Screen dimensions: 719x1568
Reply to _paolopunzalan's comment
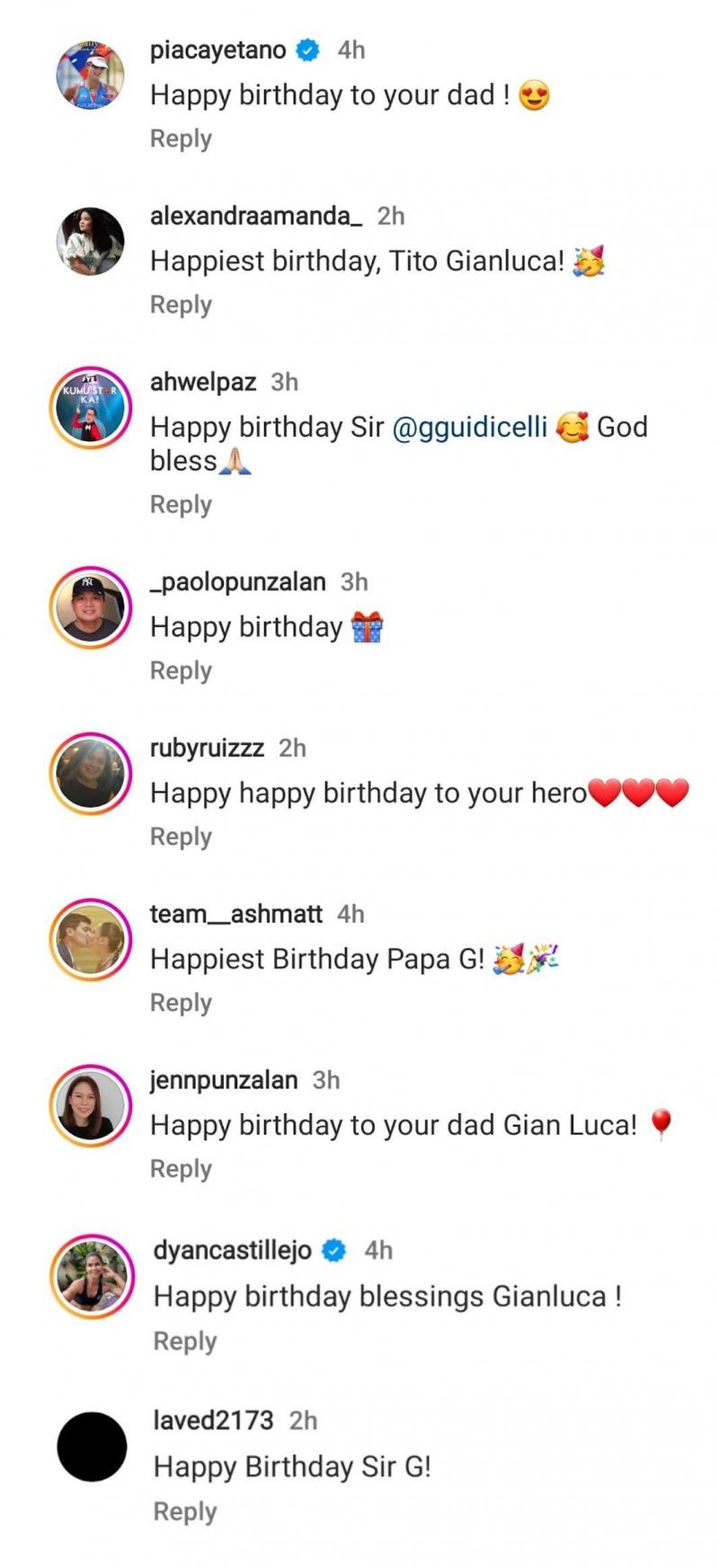point(181,671)
